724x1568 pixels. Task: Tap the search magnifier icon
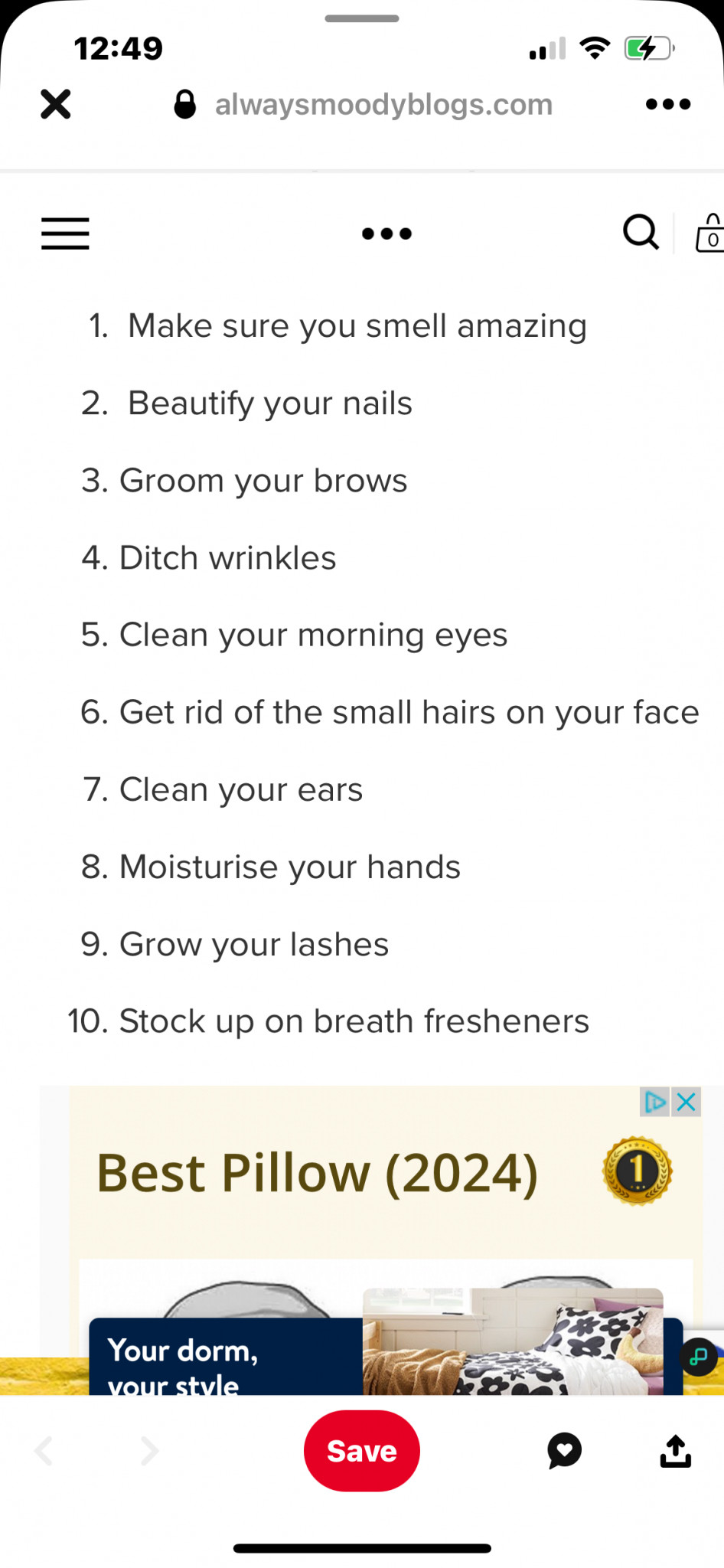641,232
